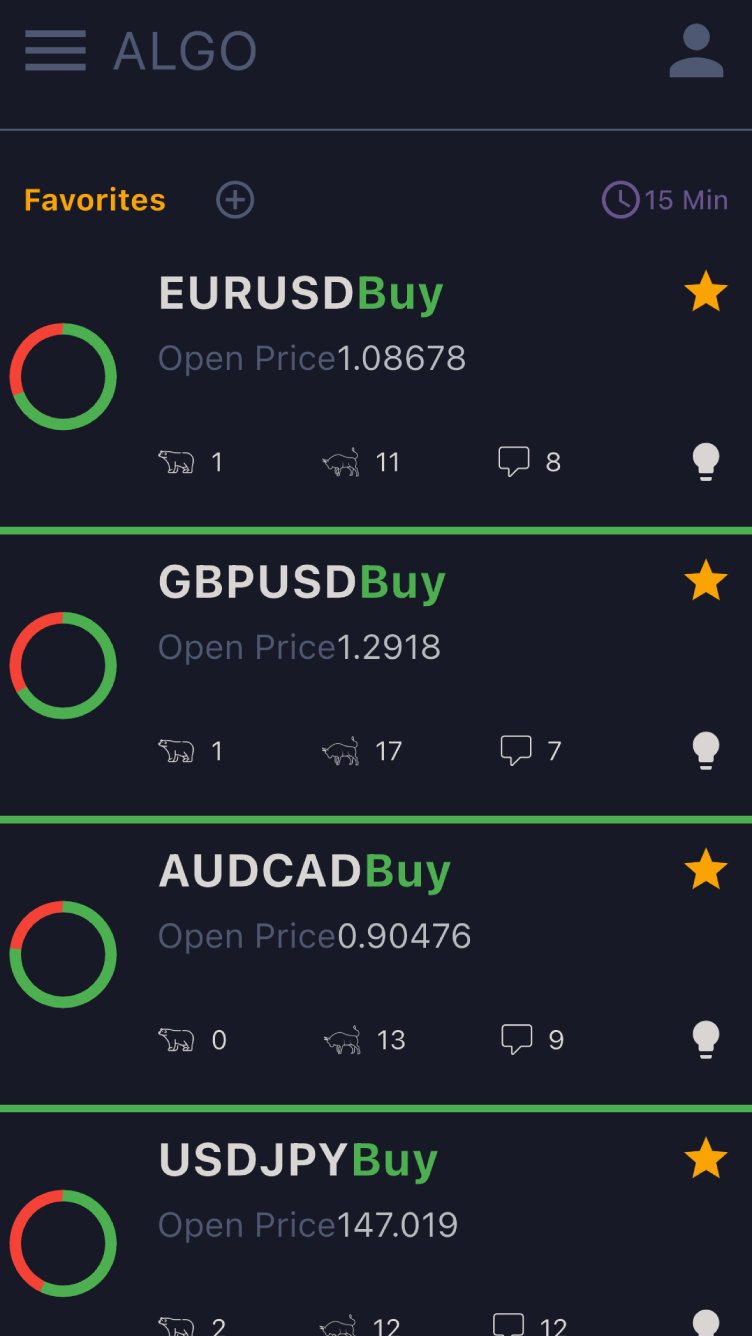Open the hamburger drawer menu
Screen dimensions: 752x1336
click(x=55, y=51)
